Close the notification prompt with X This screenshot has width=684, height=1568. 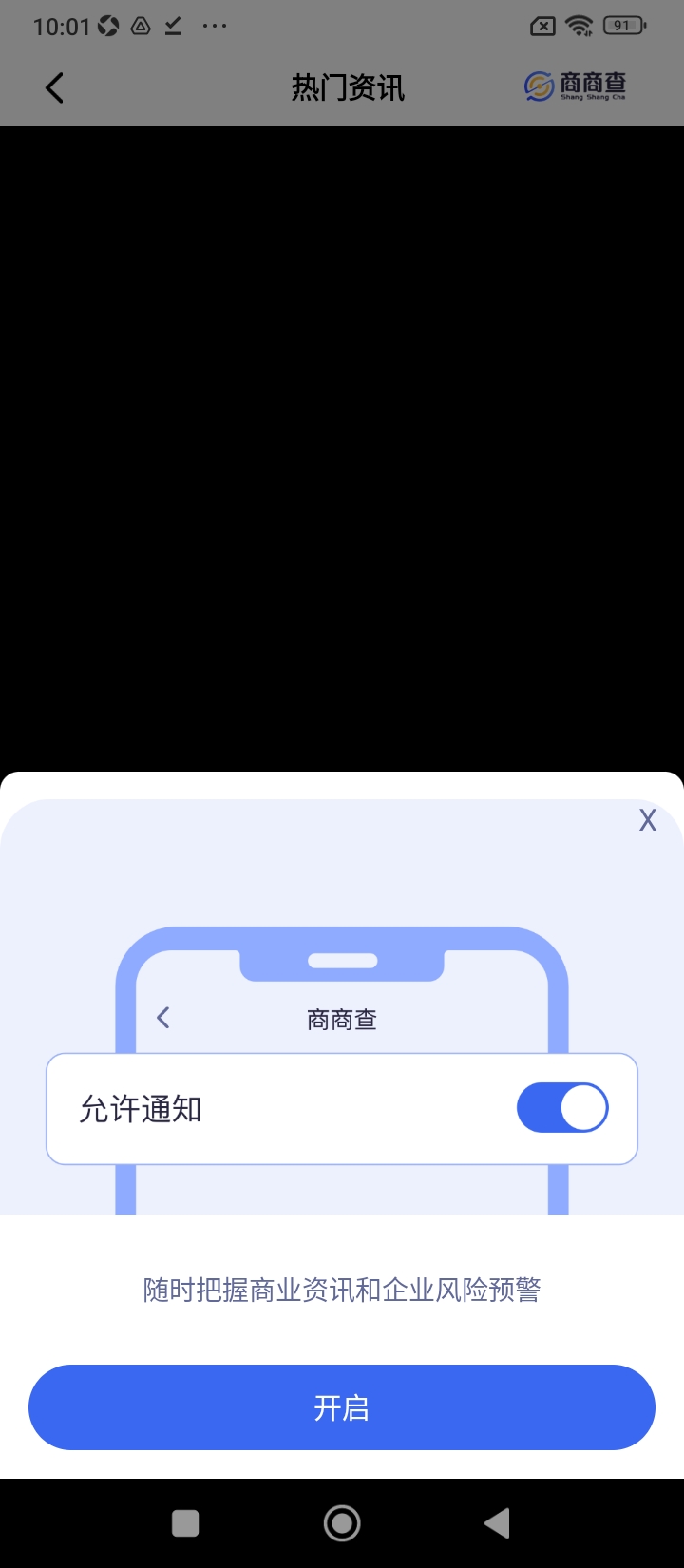click(648, 820)
